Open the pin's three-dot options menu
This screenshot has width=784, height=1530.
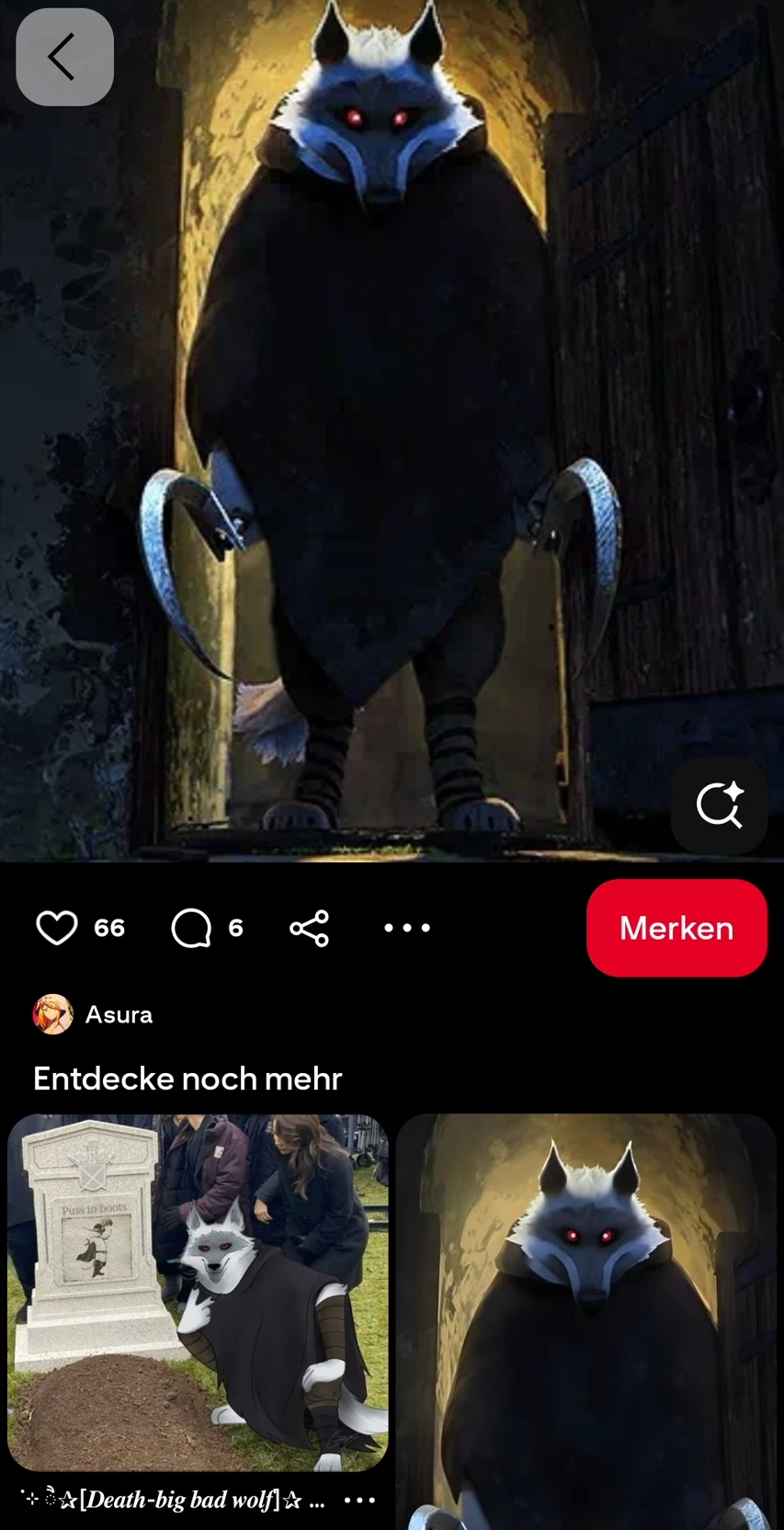coord(407,928)
